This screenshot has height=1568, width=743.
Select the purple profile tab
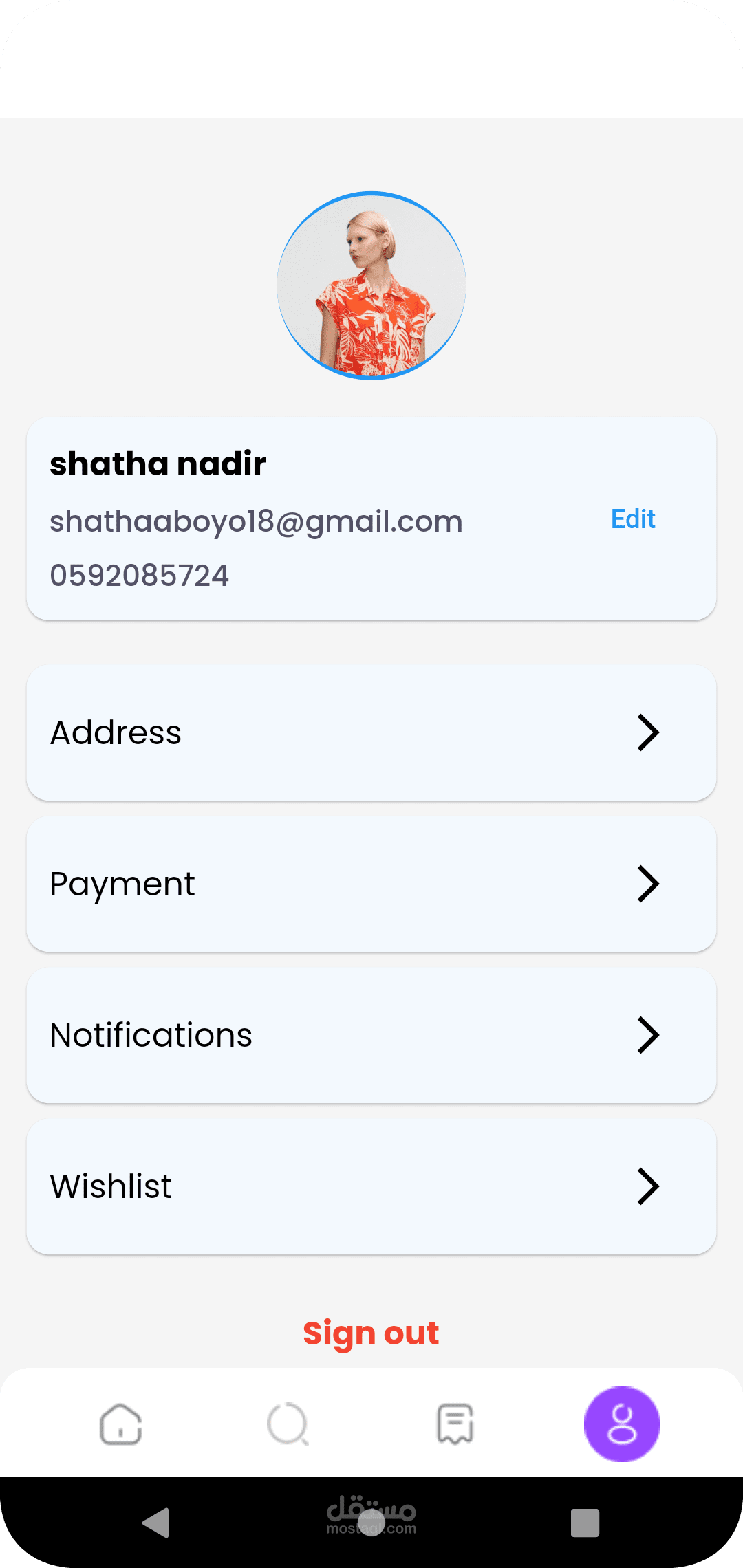[622, 1424]
